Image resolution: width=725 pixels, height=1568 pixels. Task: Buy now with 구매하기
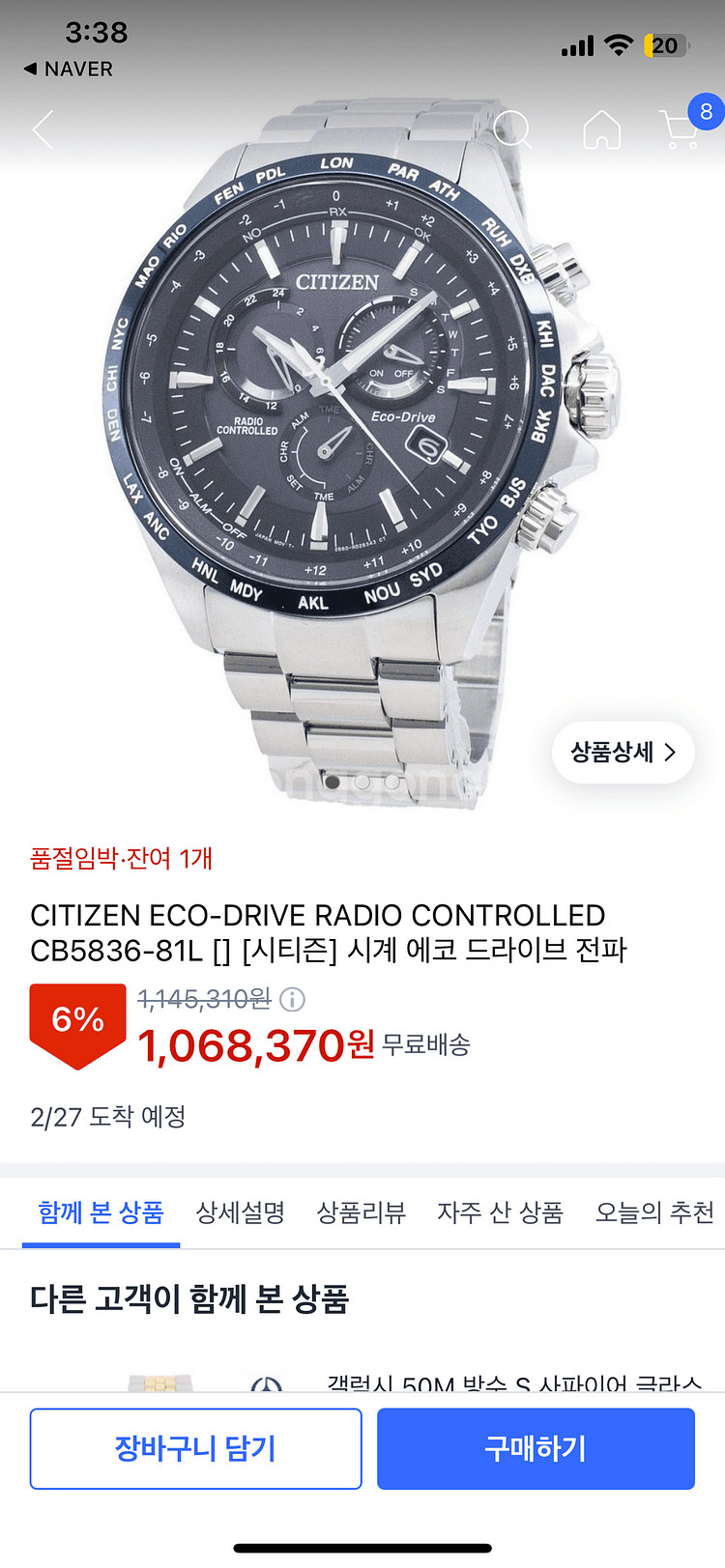(536, 1448)
